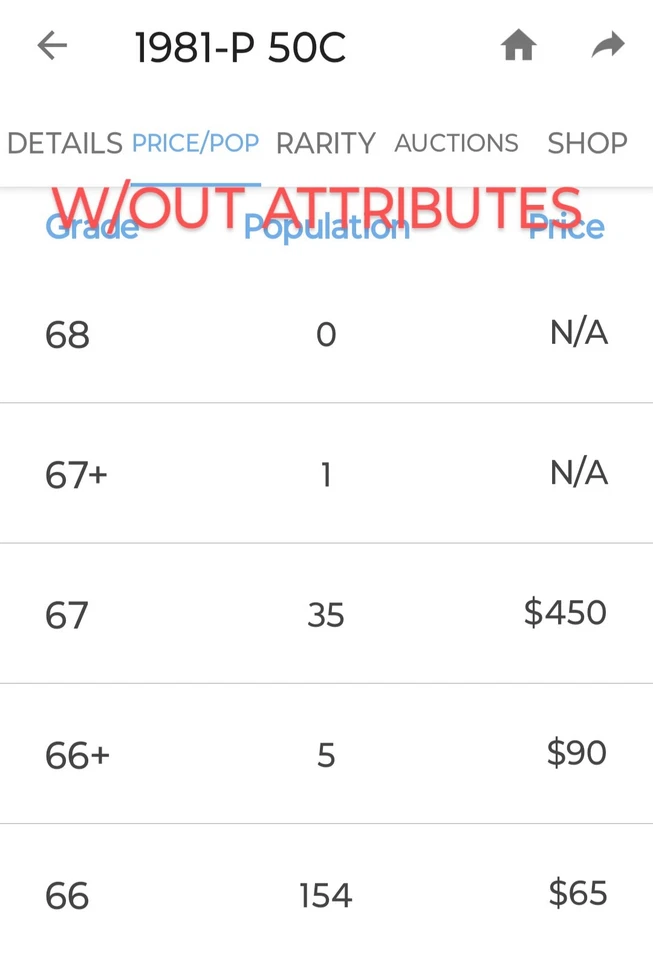
Task: Open the Rarity tab
Action: (x=326, y=143)
